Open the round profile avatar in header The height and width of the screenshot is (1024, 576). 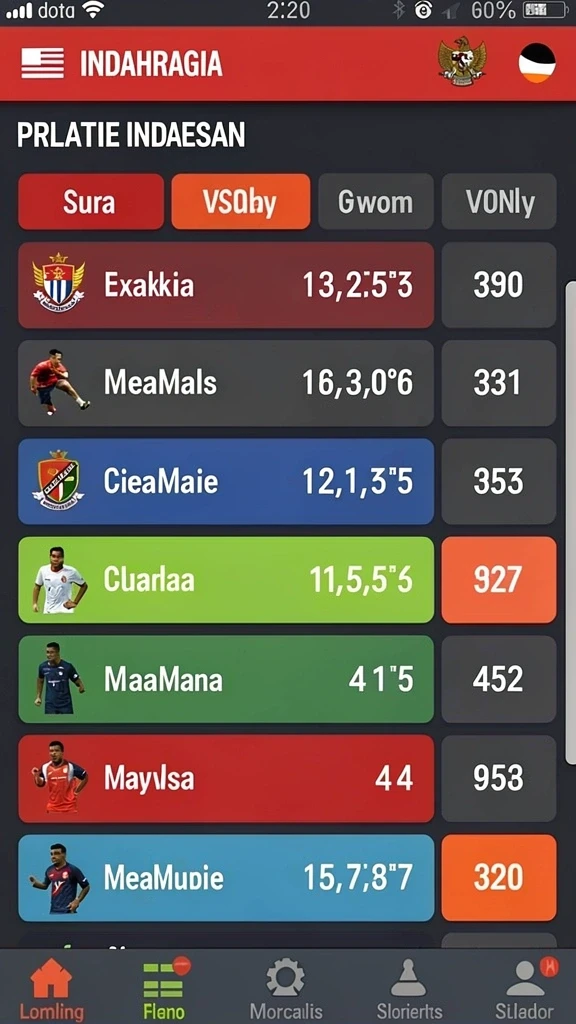537,63
